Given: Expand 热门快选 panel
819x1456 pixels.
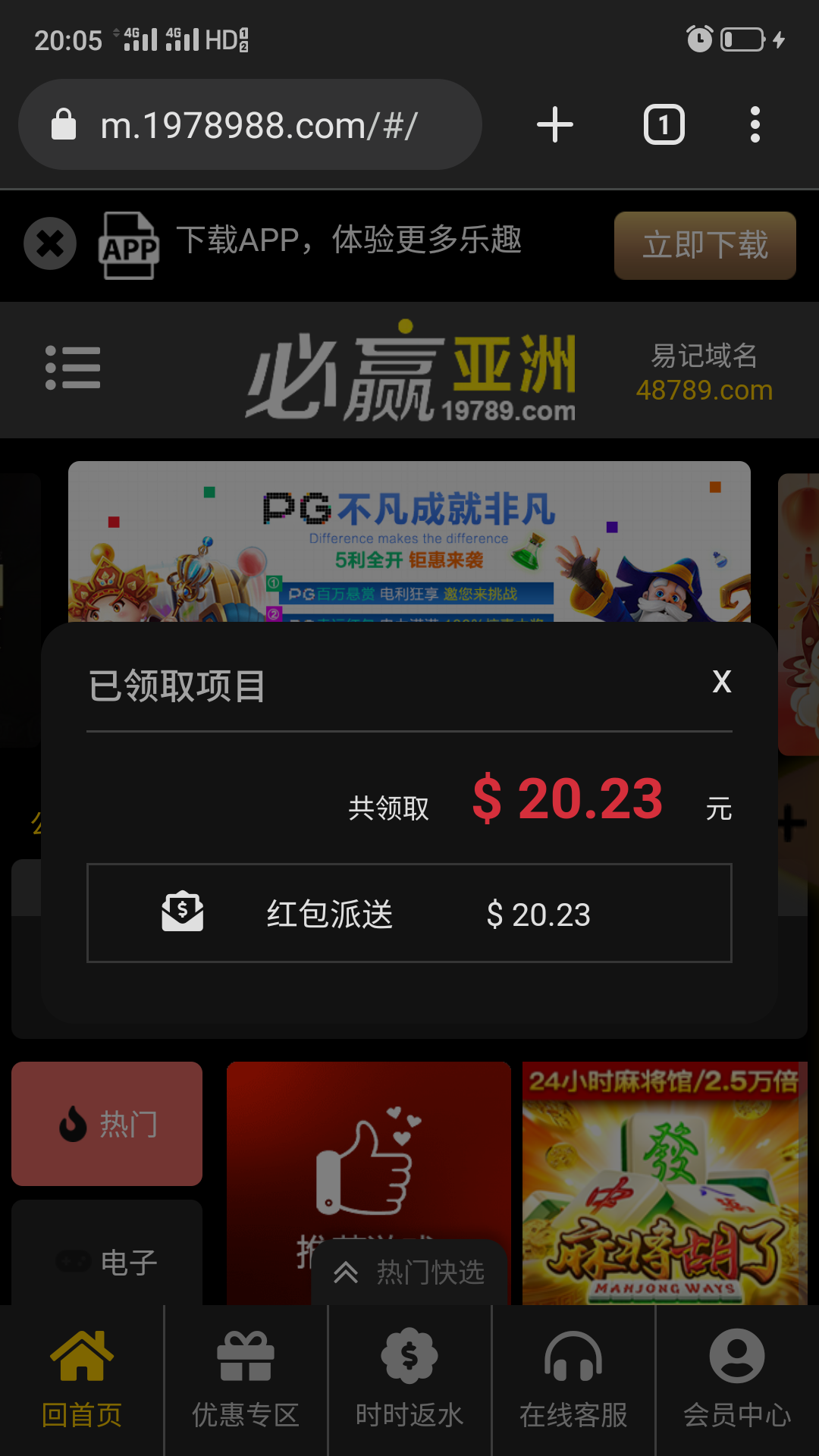Looking at the screenshot, I should (x=409, y=1272).
